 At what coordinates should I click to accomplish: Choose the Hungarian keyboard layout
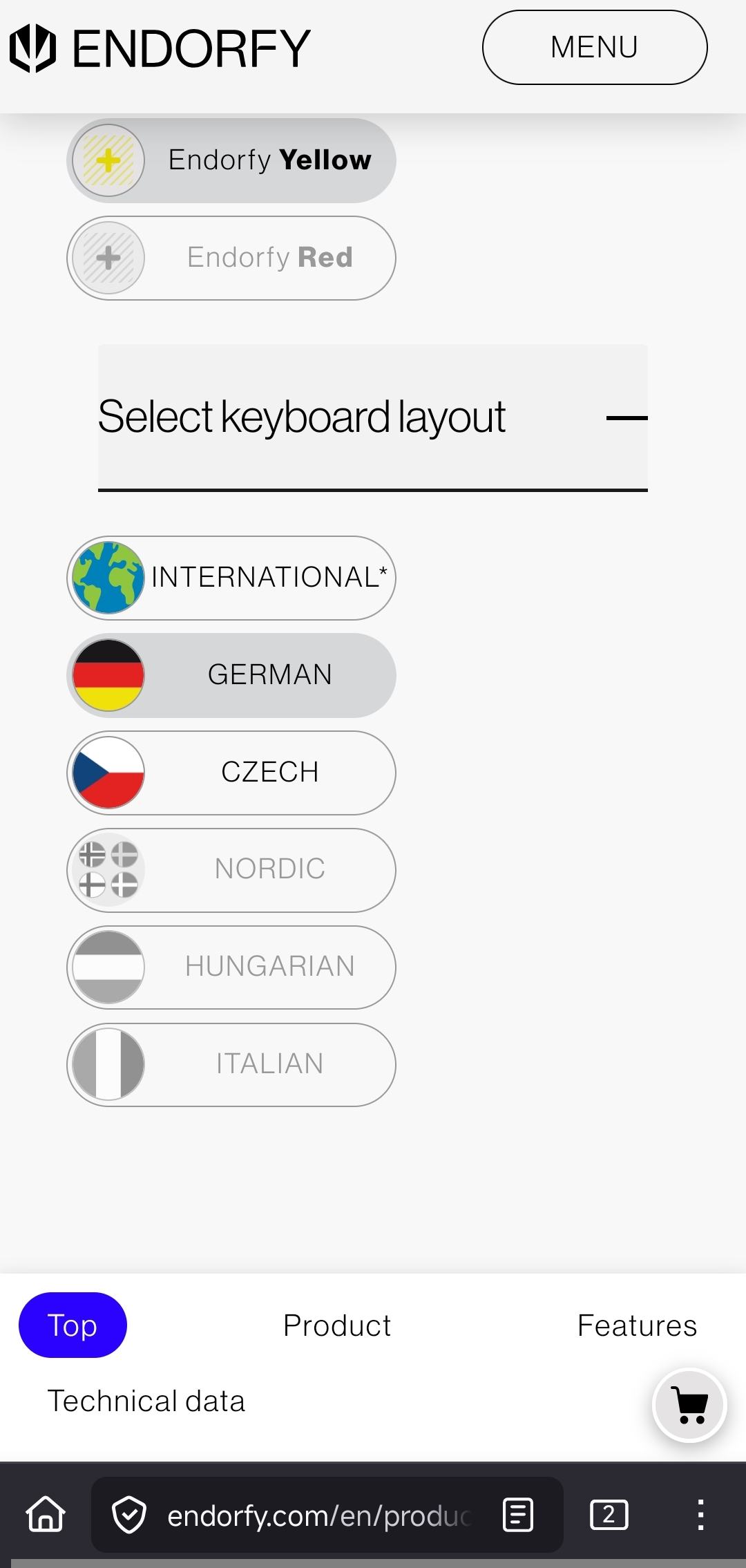coord(231,967)
